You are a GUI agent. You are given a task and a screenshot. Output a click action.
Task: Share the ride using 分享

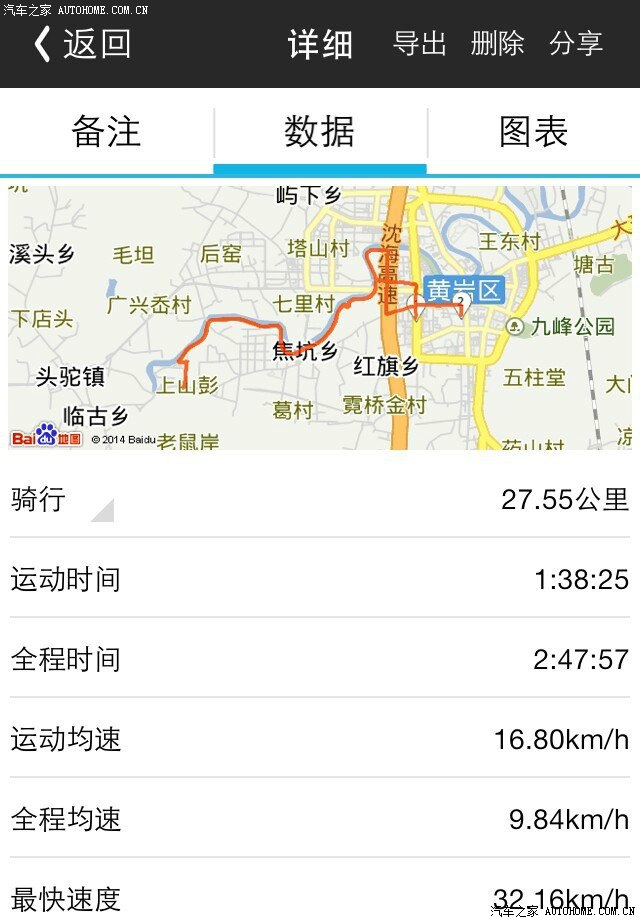(x=576, y=44)
